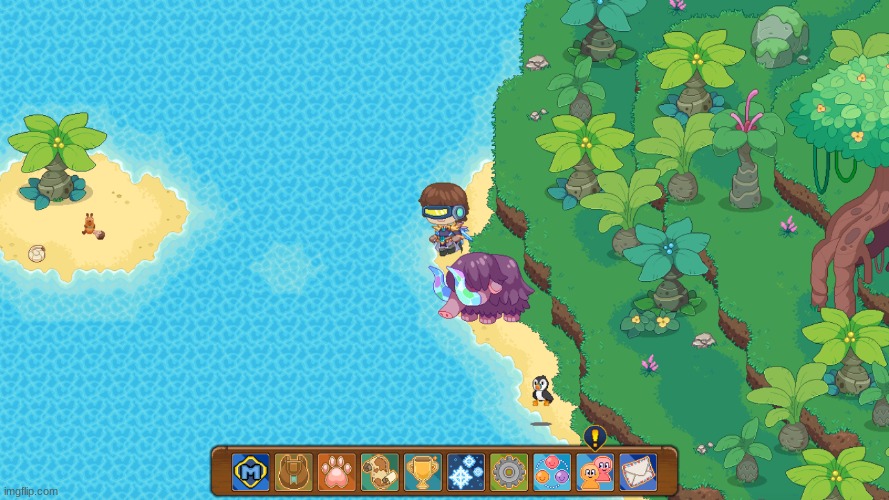Open the friends icon with alert

point(594,471)
